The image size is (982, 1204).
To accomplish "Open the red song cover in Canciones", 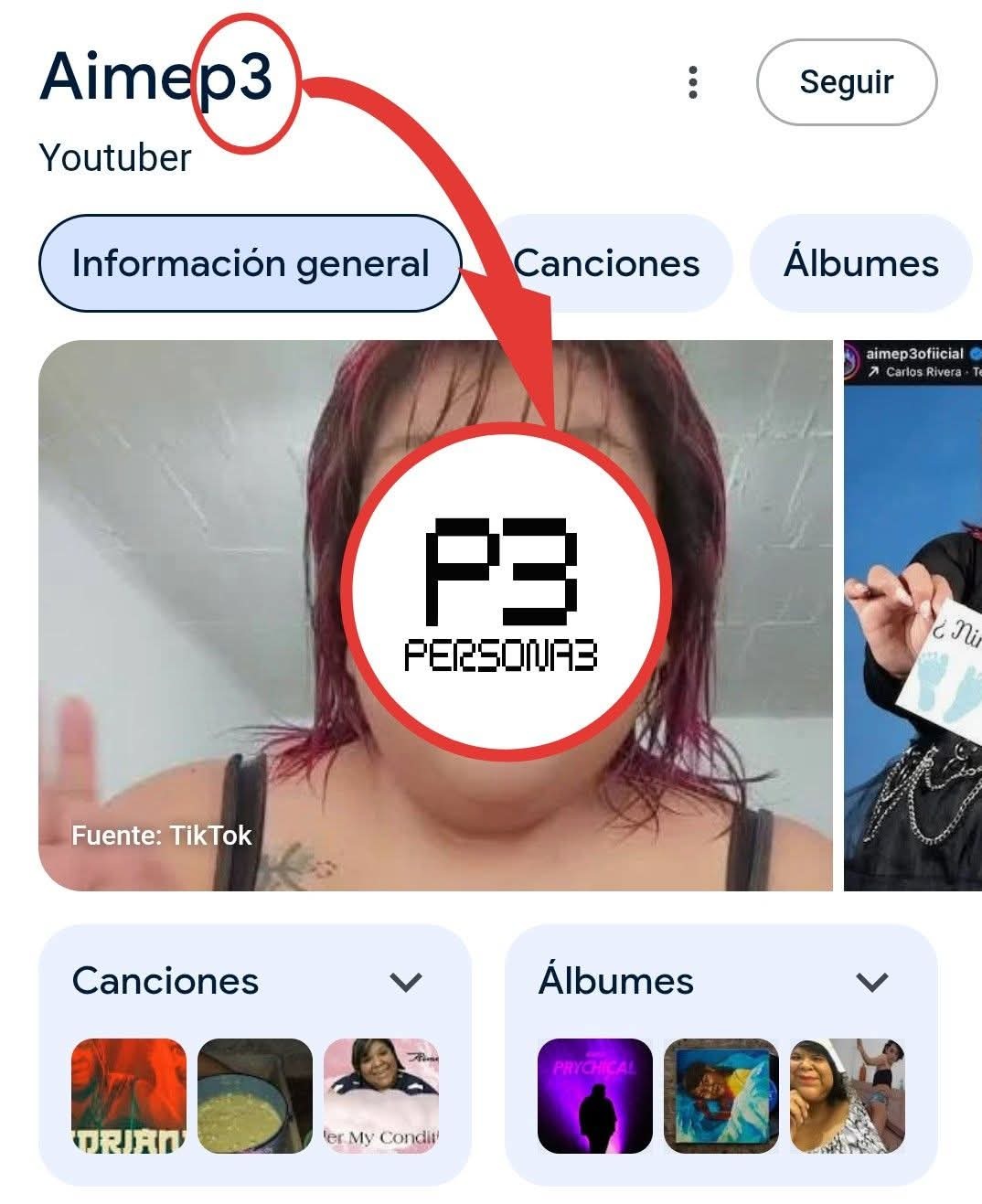I will click(x=128, y=1095).
